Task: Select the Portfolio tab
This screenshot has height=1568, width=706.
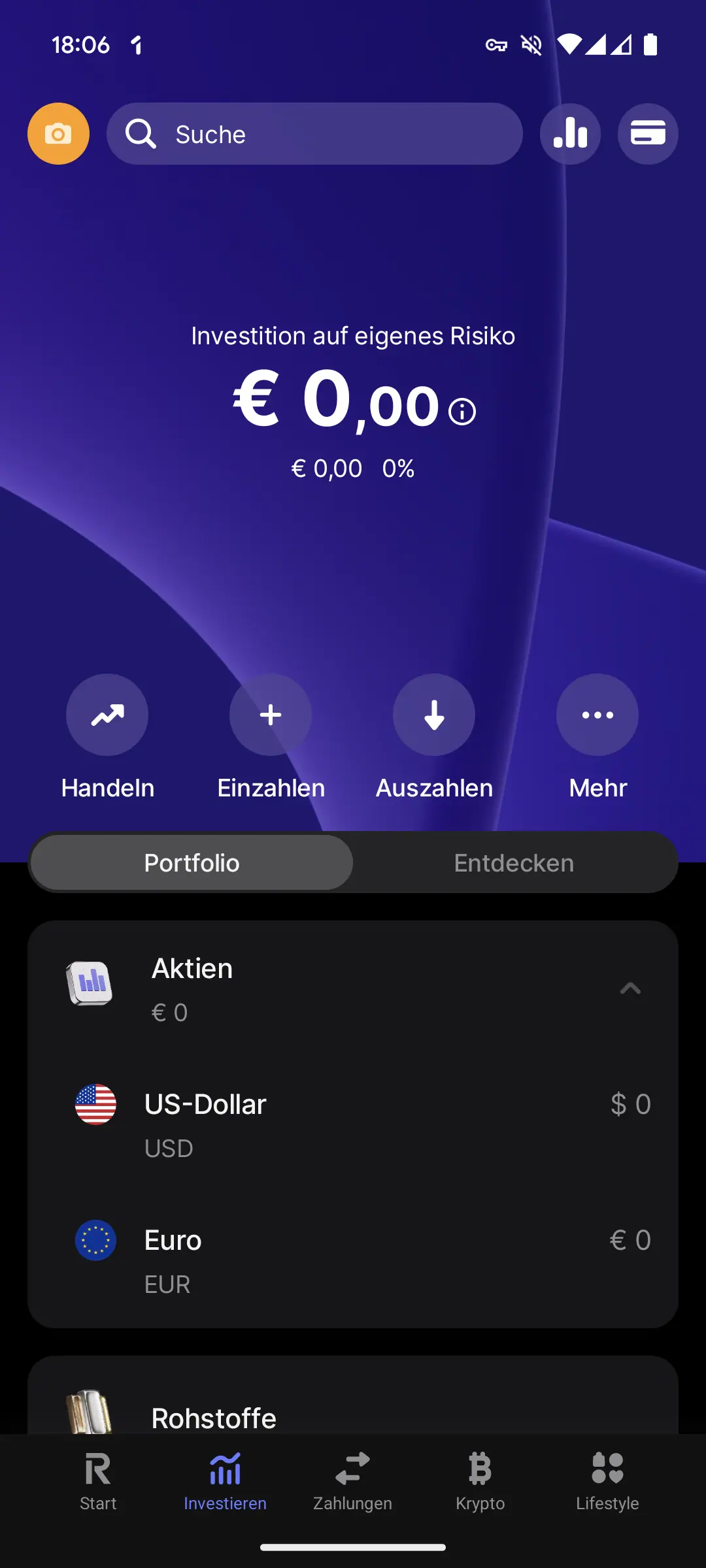Action: [192, 862]
